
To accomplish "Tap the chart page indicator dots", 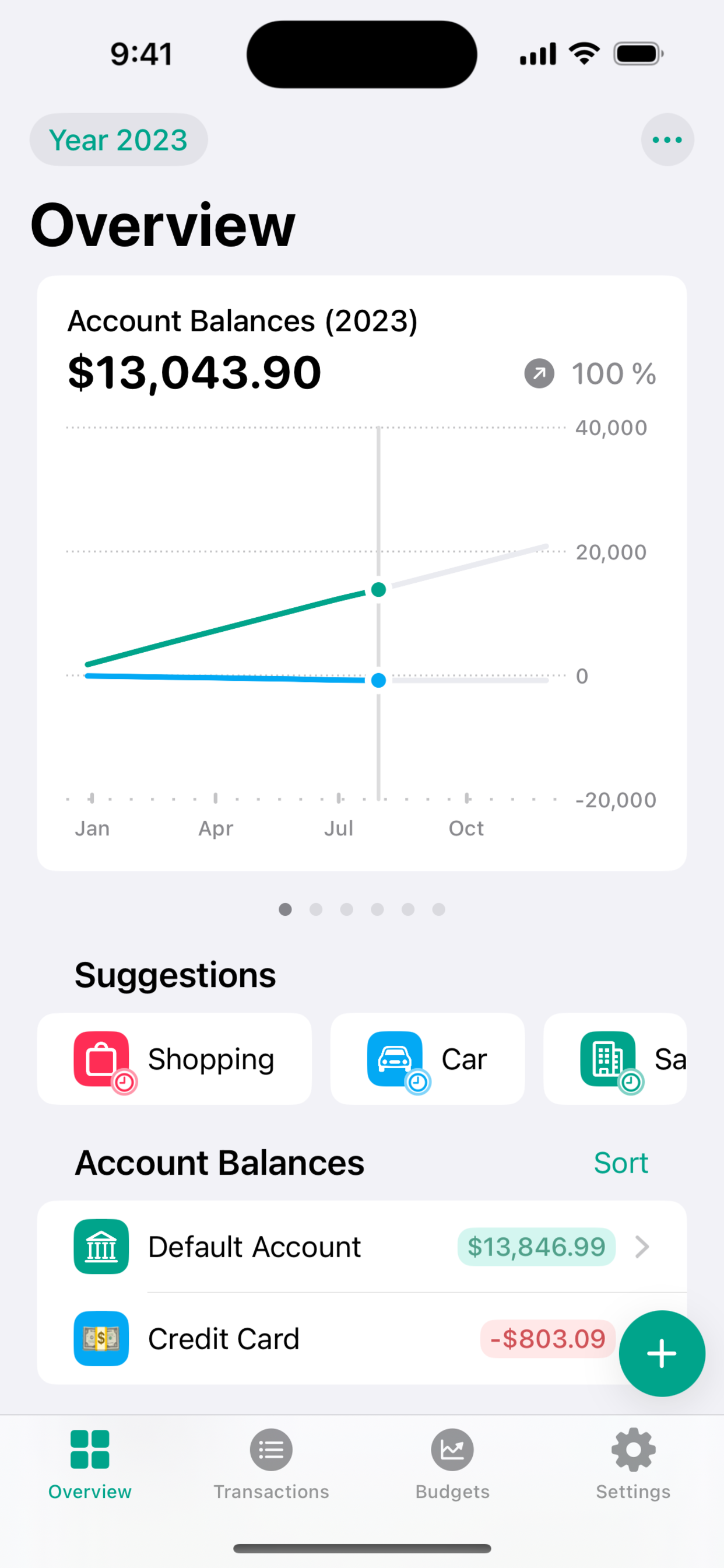I will coord(361,909).
